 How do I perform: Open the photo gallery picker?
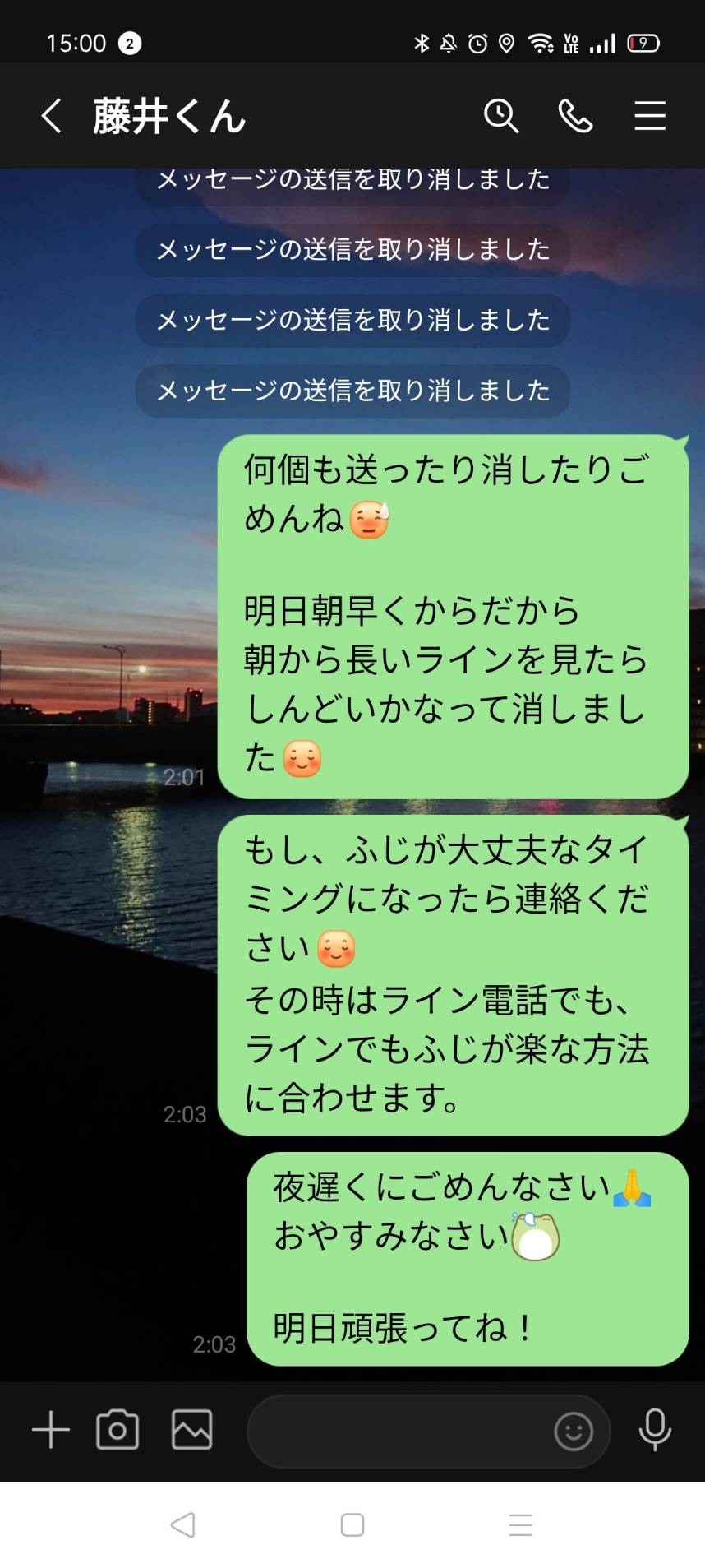(x=191, y=1430)
